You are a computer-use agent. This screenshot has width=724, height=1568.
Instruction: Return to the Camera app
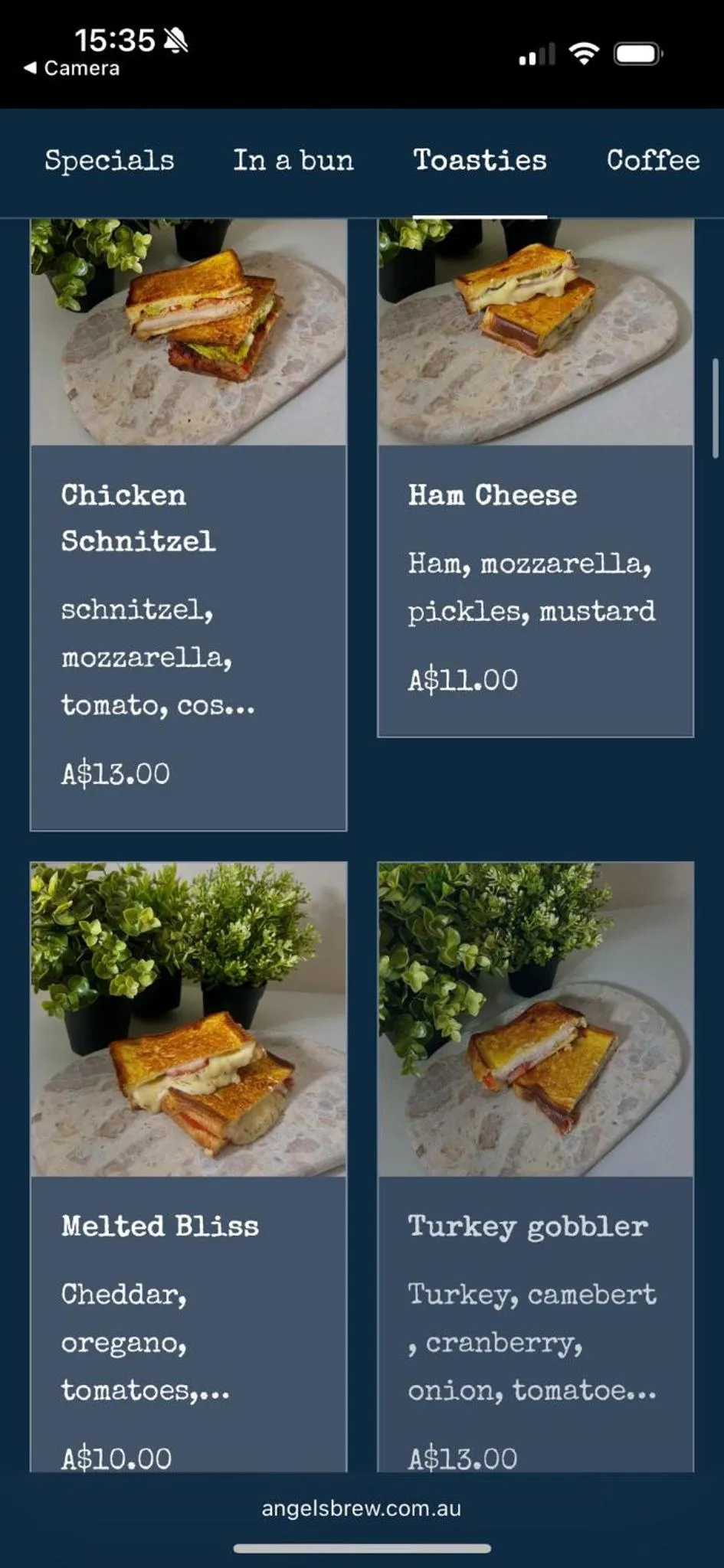click(73, 68)
